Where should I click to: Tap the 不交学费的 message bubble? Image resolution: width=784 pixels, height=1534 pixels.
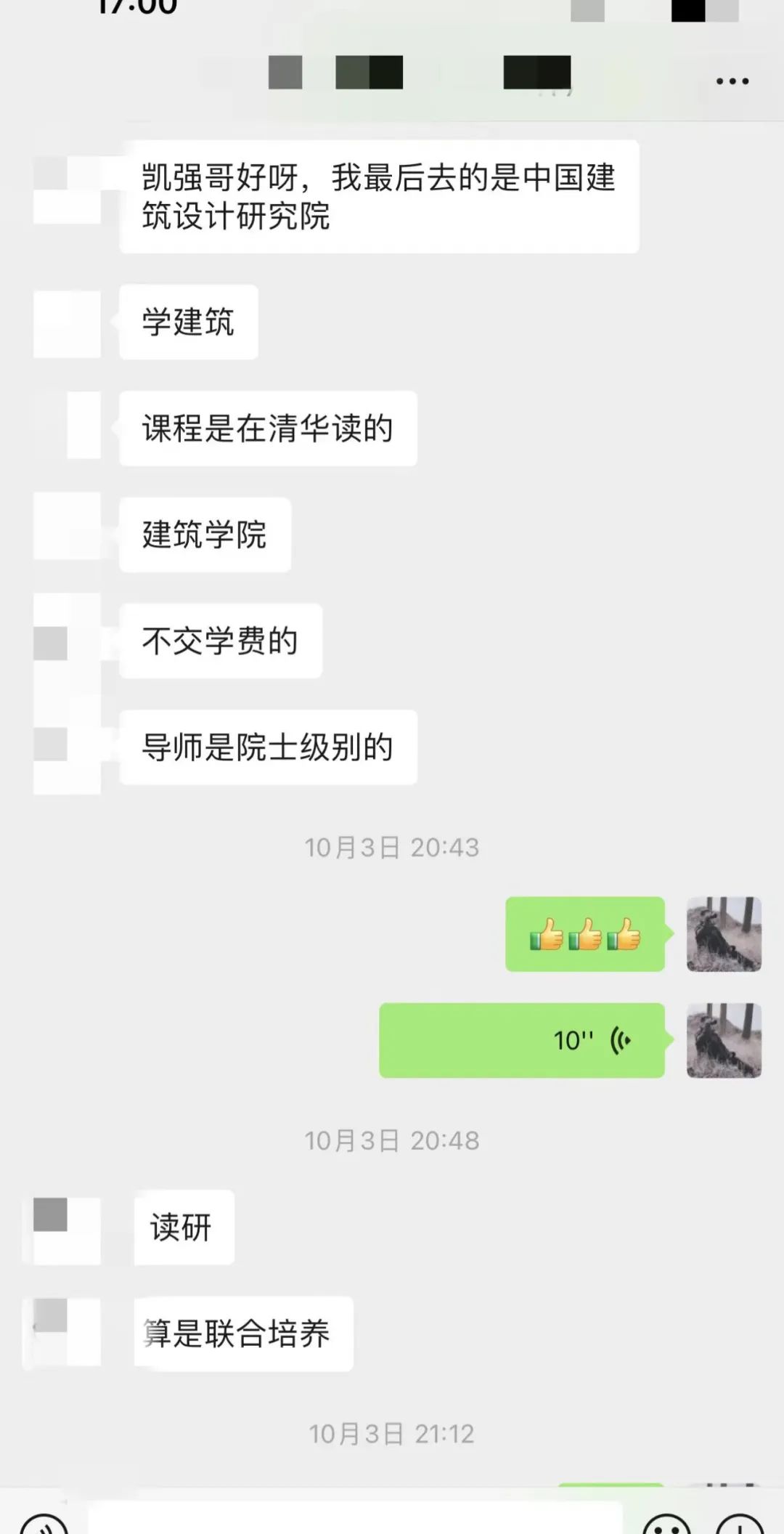pyautogui.click(x=221, y=641)
